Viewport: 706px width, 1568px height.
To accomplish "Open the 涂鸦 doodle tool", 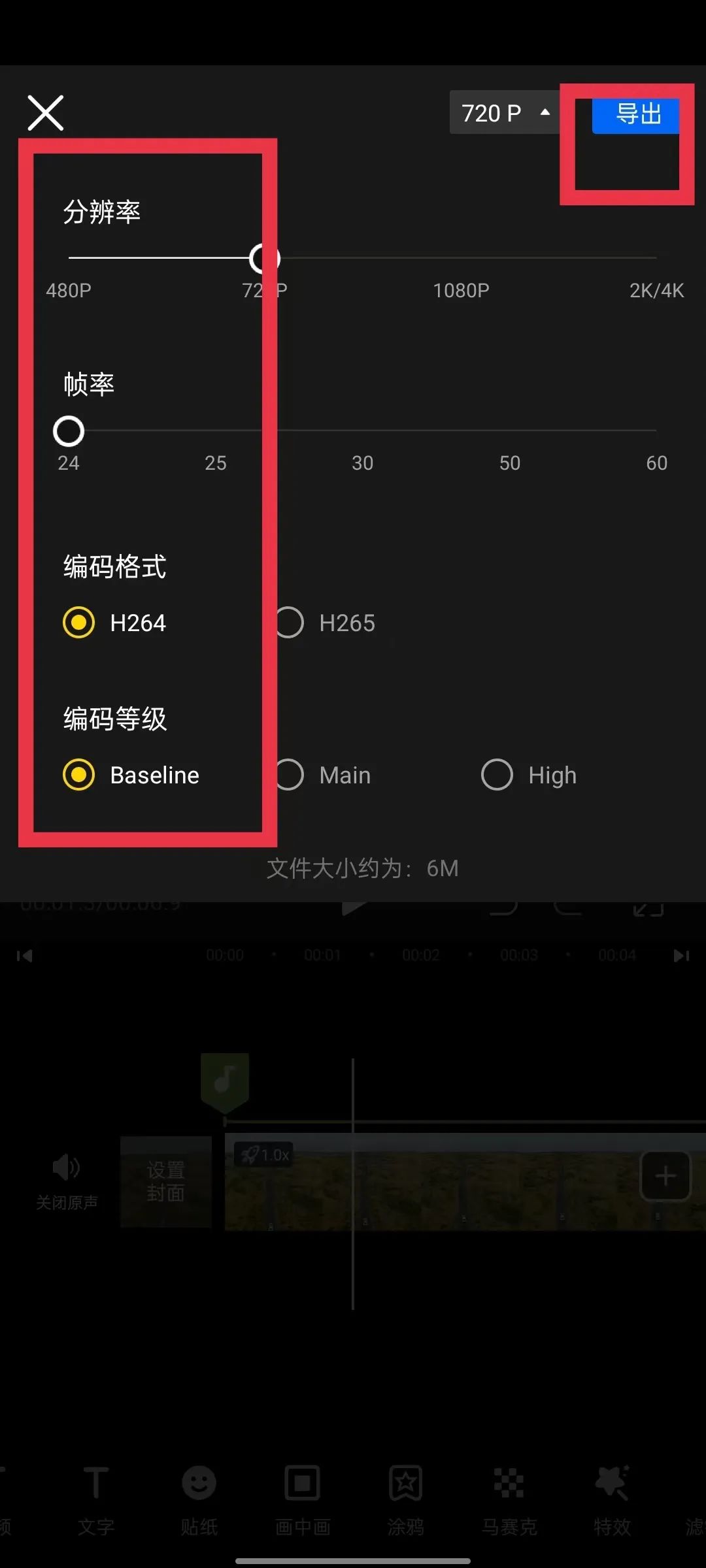I will [405, 1496].
